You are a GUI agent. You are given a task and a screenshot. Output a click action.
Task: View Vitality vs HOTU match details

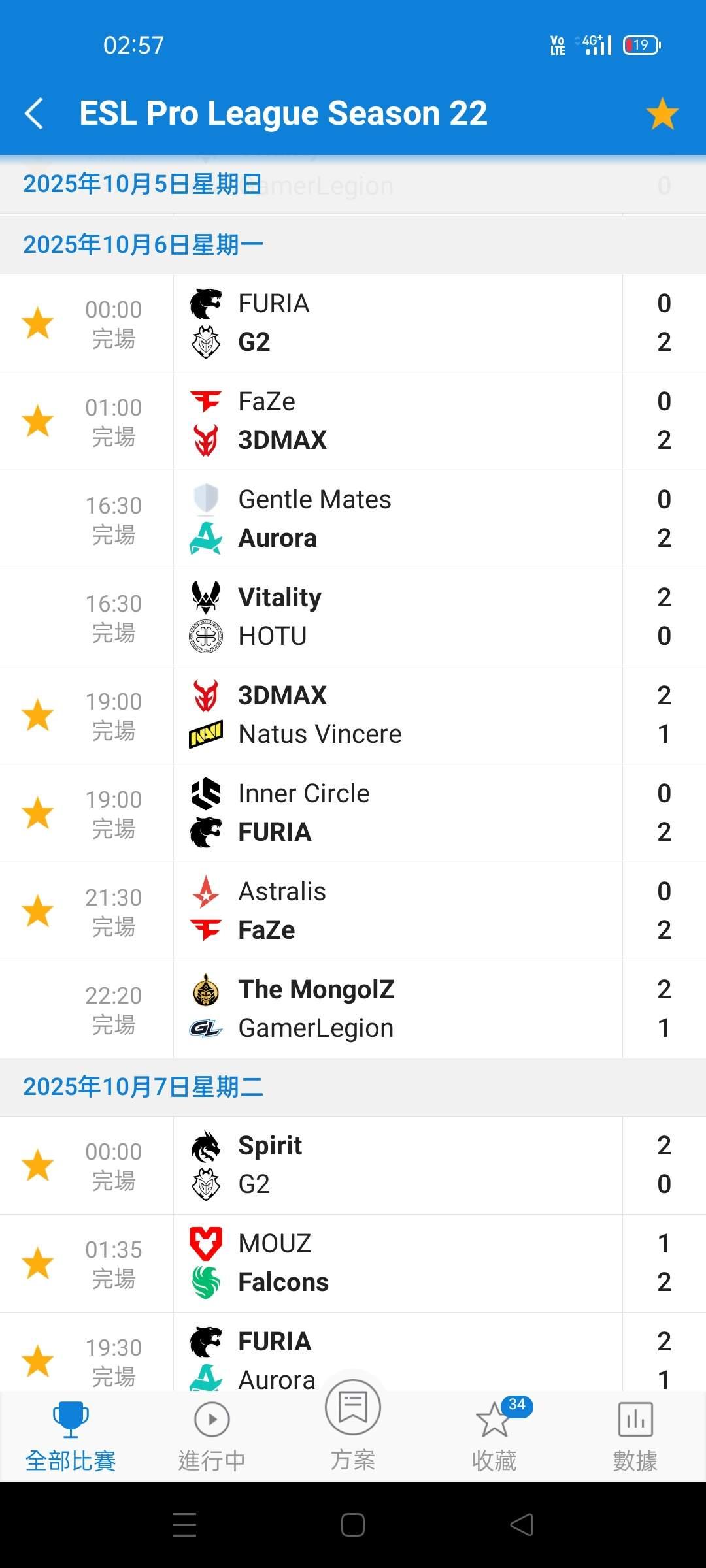[x=397, y=617]
